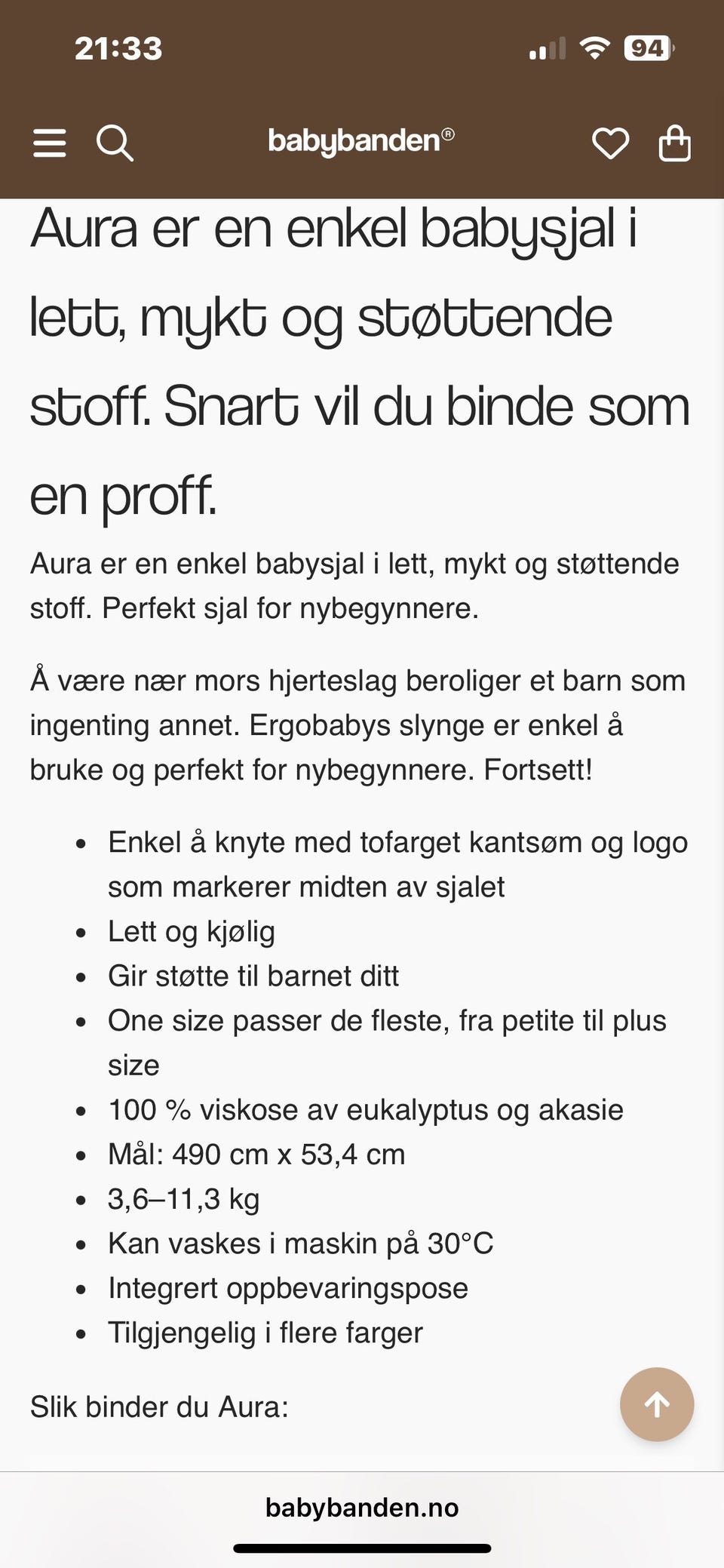The width and height of the screenshot is (724, 1568).
Task: Tap the scroll-to-top arrow button
Action: [x=656, y=1404]
